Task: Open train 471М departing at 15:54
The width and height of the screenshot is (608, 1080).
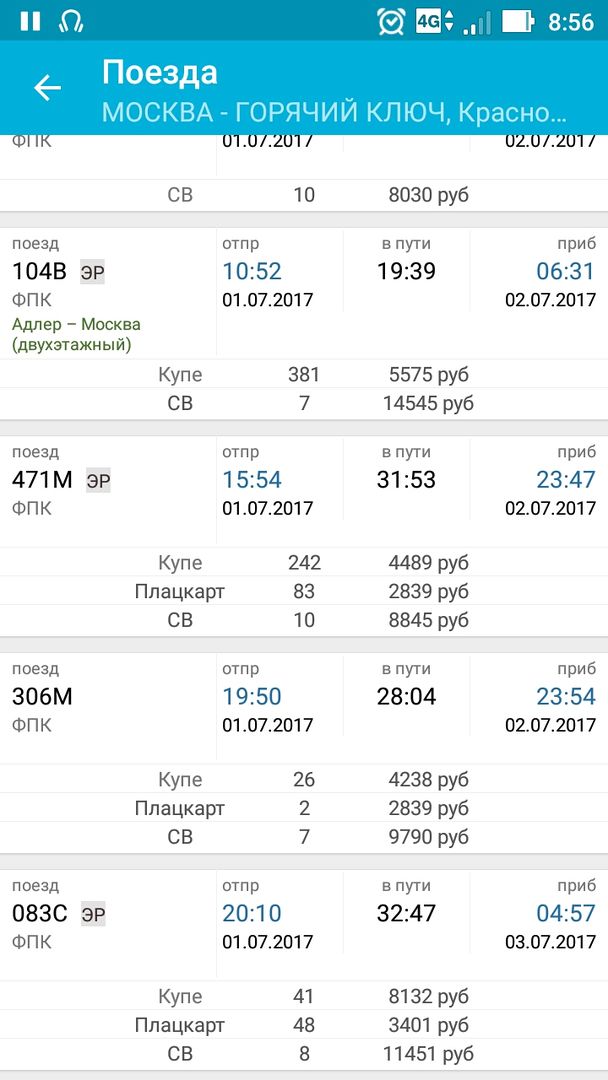Action: coord(304,490)
